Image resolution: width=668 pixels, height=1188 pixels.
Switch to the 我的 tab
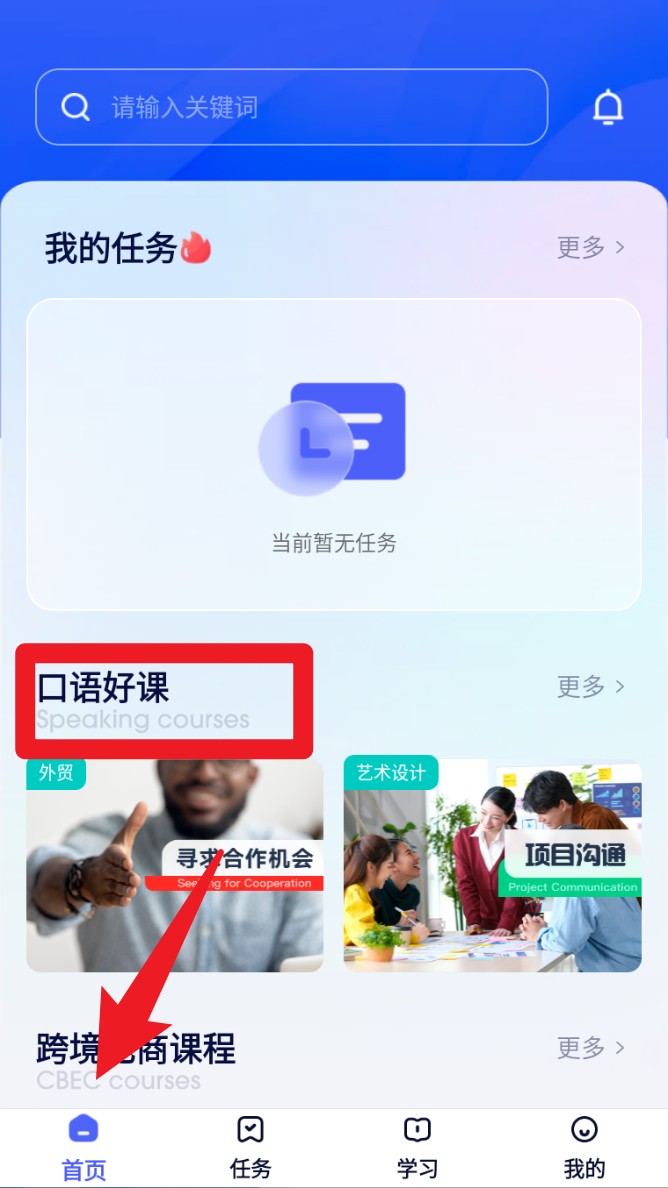coord(584,1147)
